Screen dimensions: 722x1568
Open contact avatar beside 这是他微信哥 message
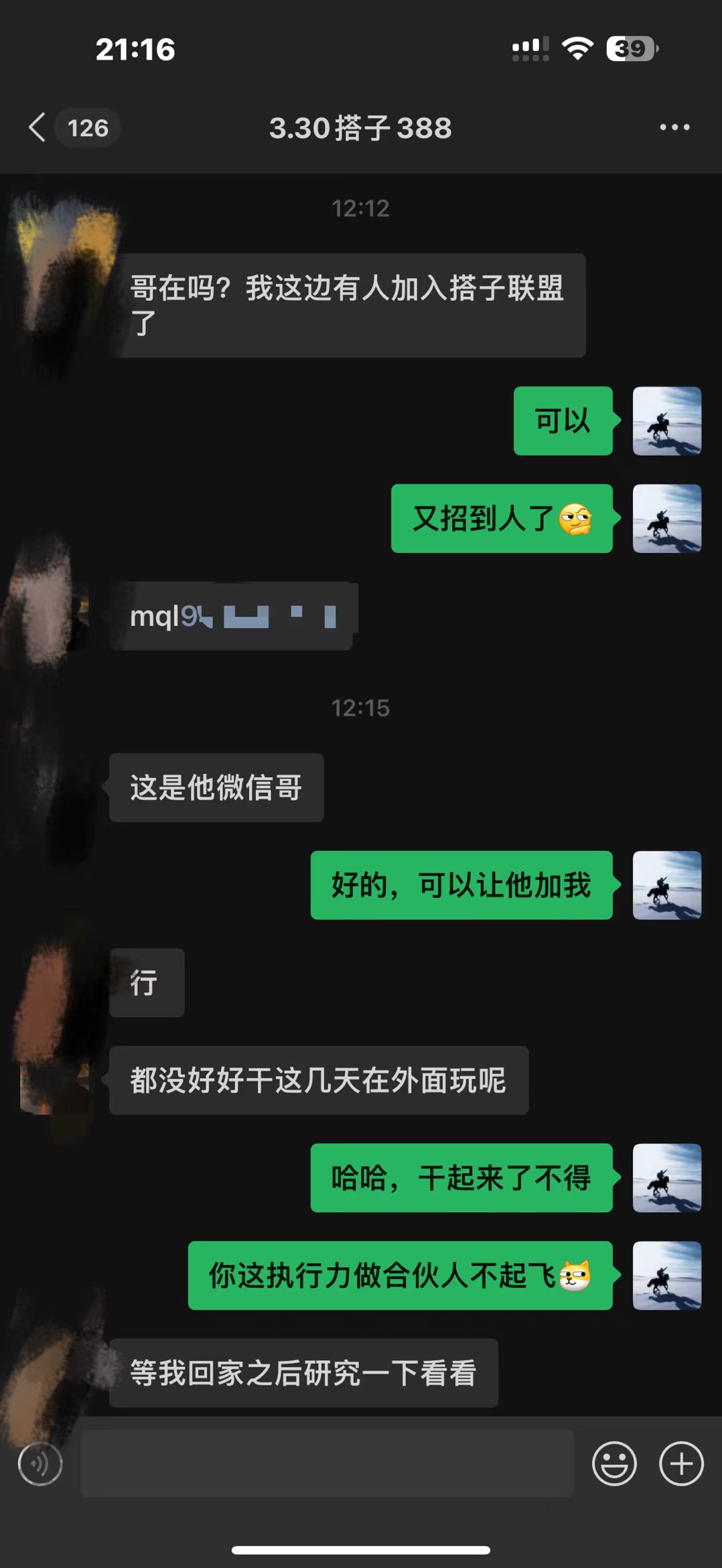(x=54, y=788)
